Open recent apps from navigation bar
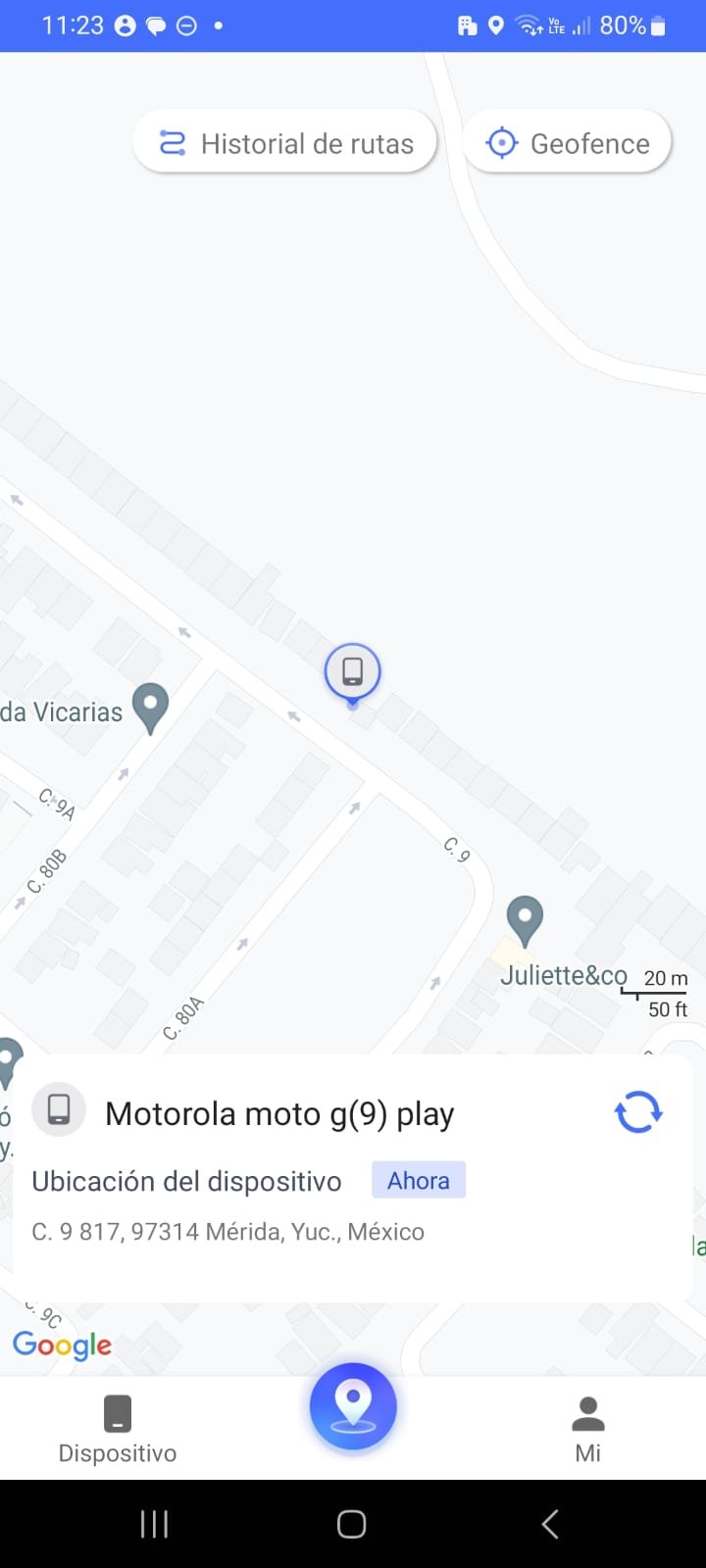The width and height of the screenshot is (706, 1568). click(x=154, y=1524)
